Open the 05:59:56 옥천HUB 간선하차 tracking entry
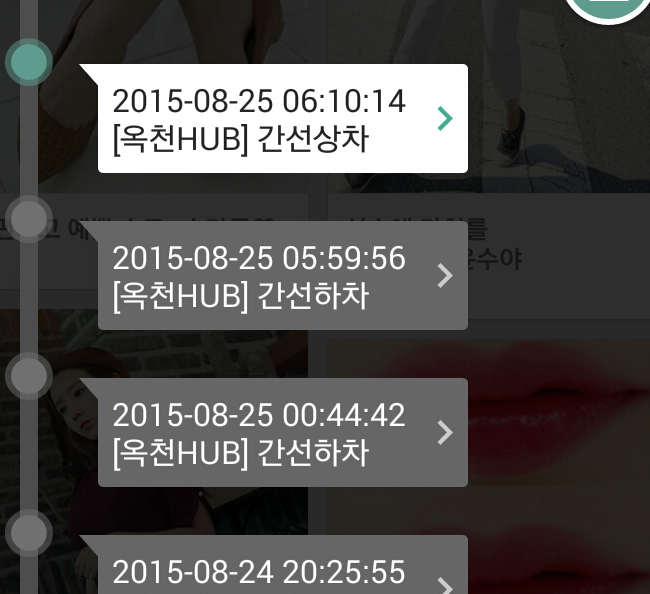This screenshot has height=594, width=650. click(x=282, y=276)
